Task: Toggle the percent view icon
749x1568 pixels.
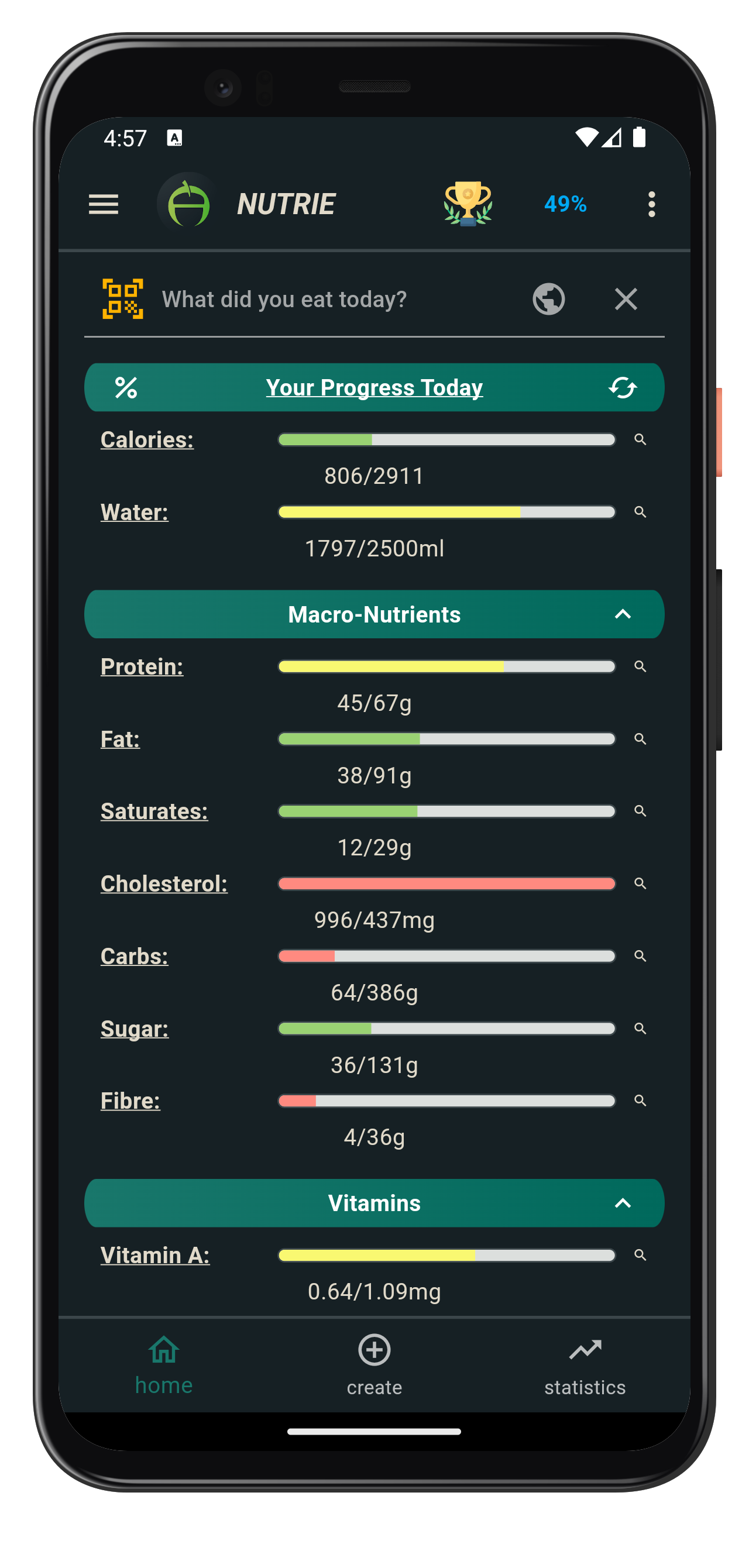Action: point(126,388)
